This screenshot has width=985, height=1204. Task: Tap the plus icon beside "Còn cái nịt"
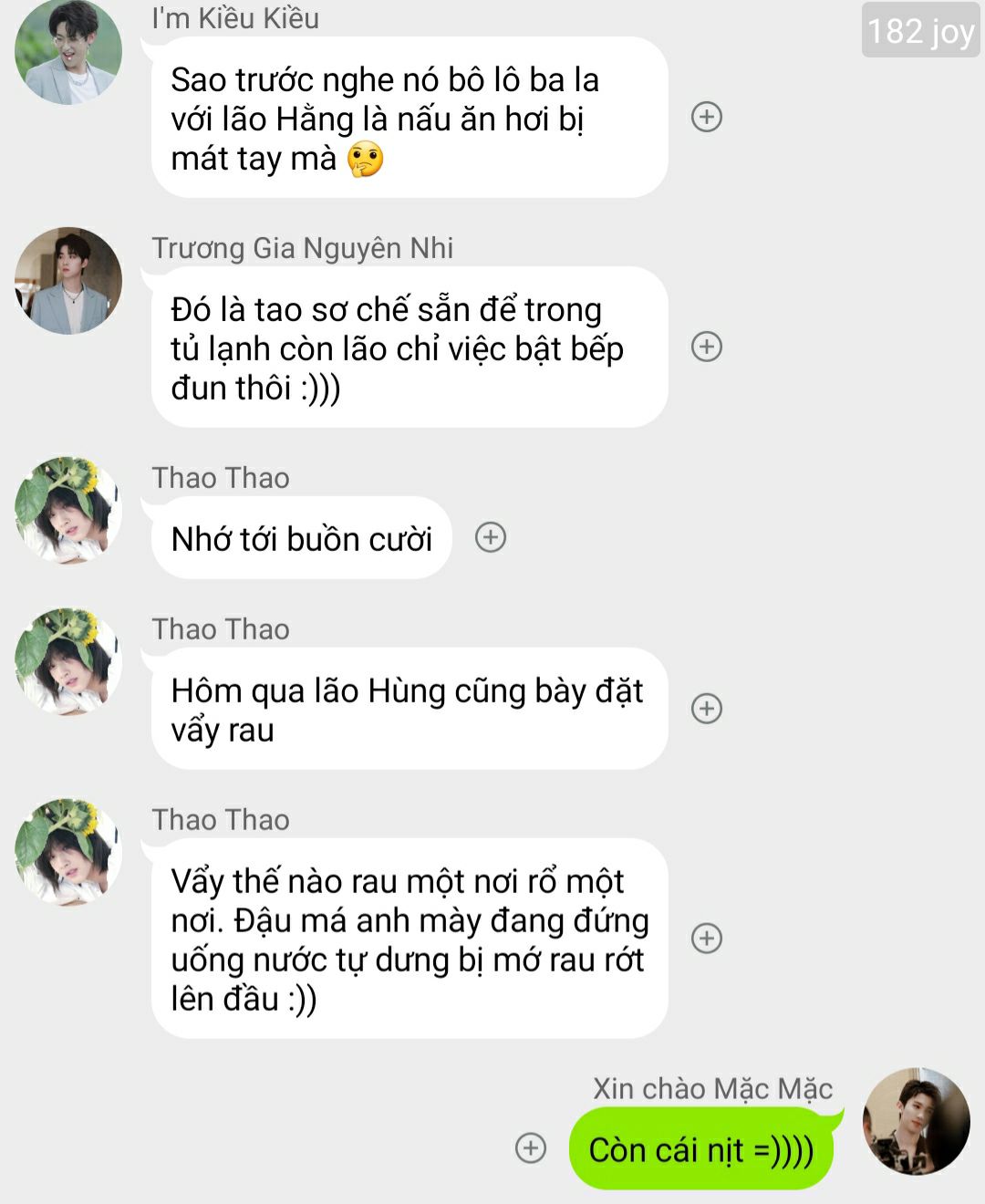pos(531,1147)
